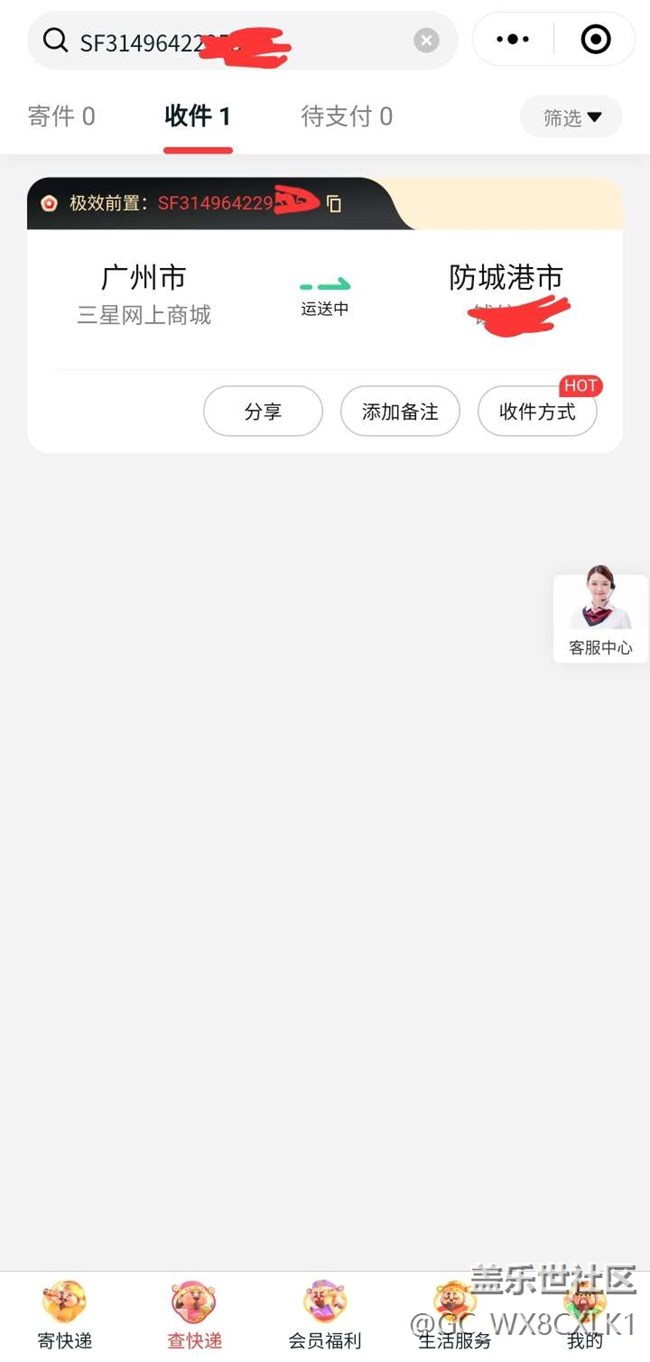The width and height of the screenshot is (650, 1362).
Task: Clear the tracking number search text
Action: pyautogui.click(x=427, y=40)
